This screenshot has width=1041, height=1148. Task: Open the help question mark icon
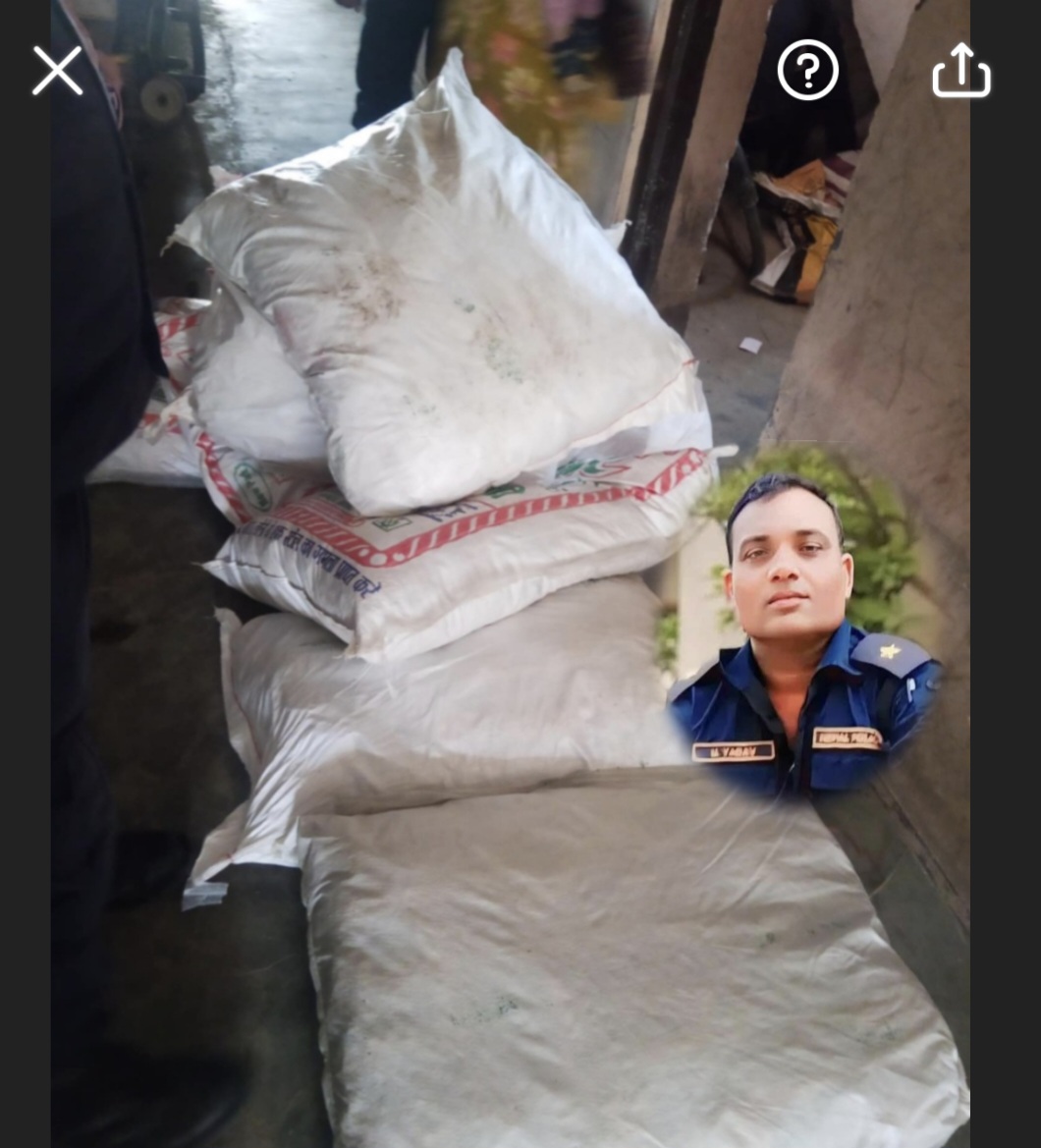point(807,71)
